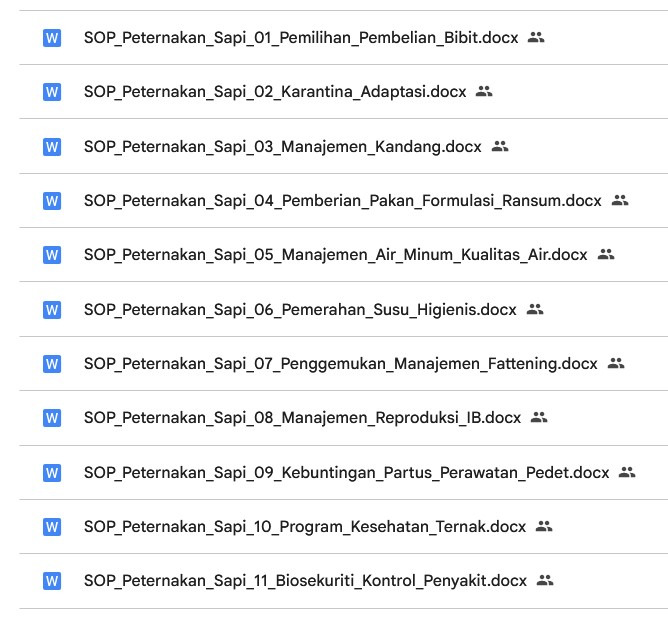Open the 08_Manajemen_Reproduksi_IB document
The image size is (668, 617).
(x=302, y=417)
